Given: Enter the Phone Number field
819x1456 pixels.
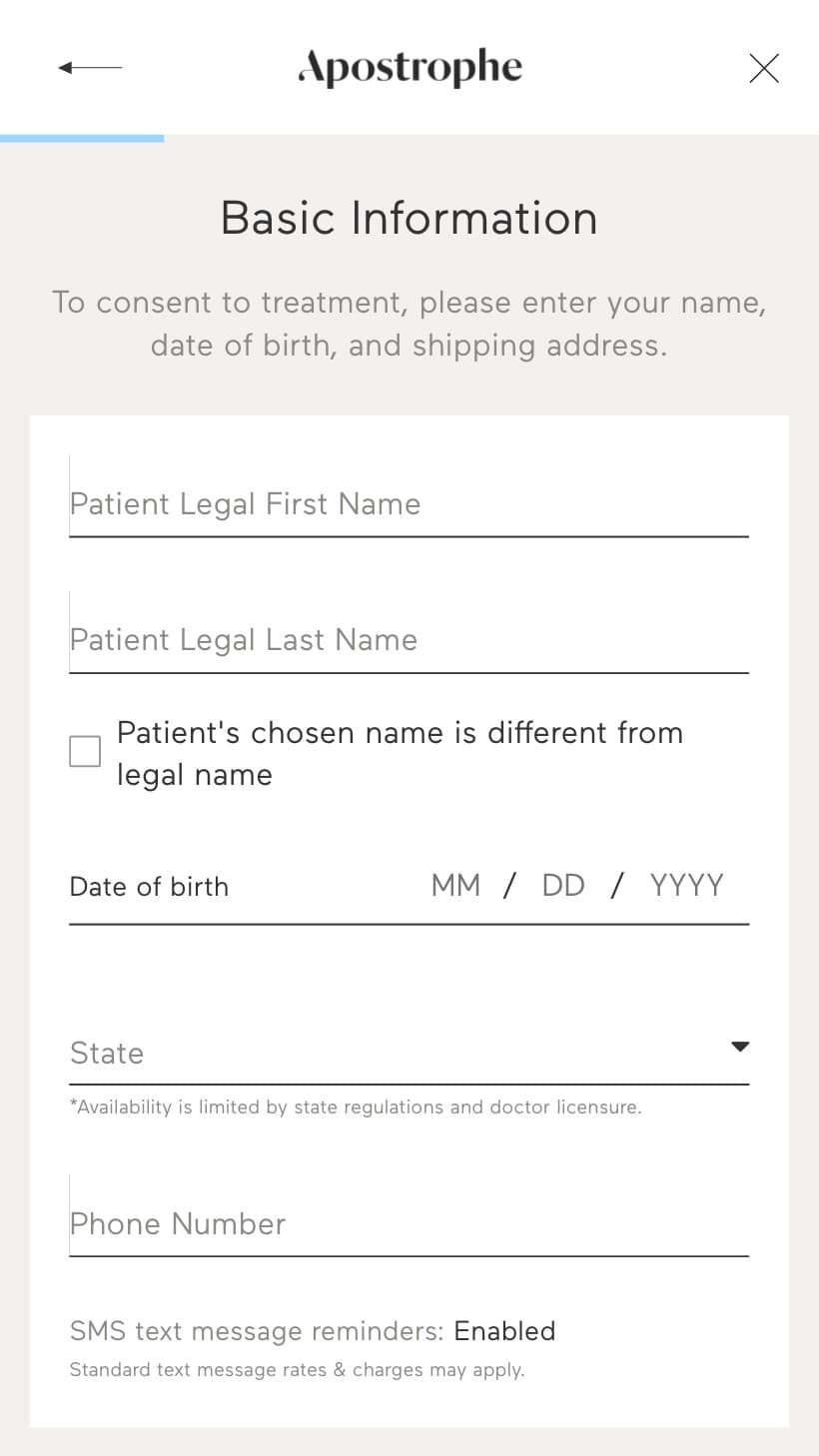Looking at the screenshot, I should tap(409, 1215).
